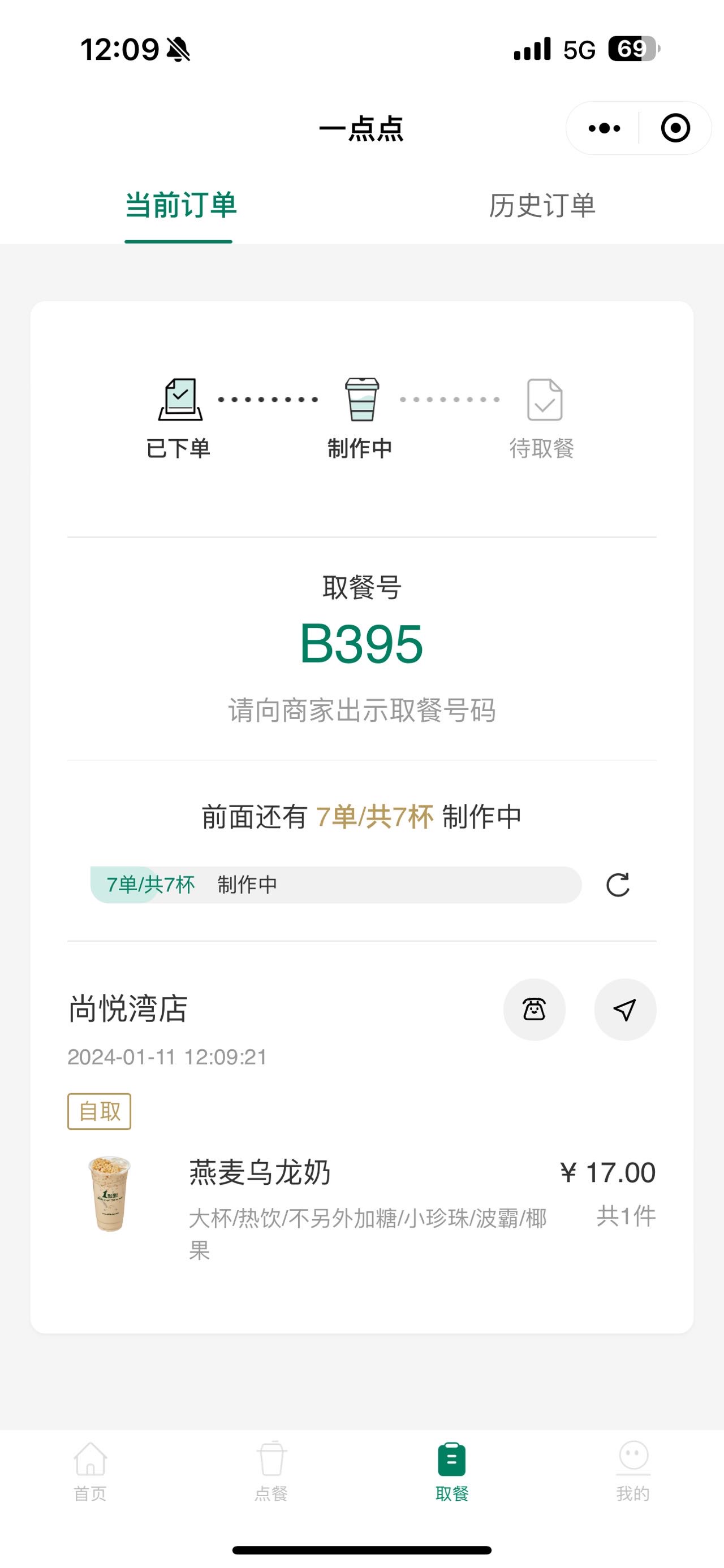The height and width of the screenshot is (1568, 724).
Task: Call the 尚悦湾店 store by phone
Action: pos(534,1009)
